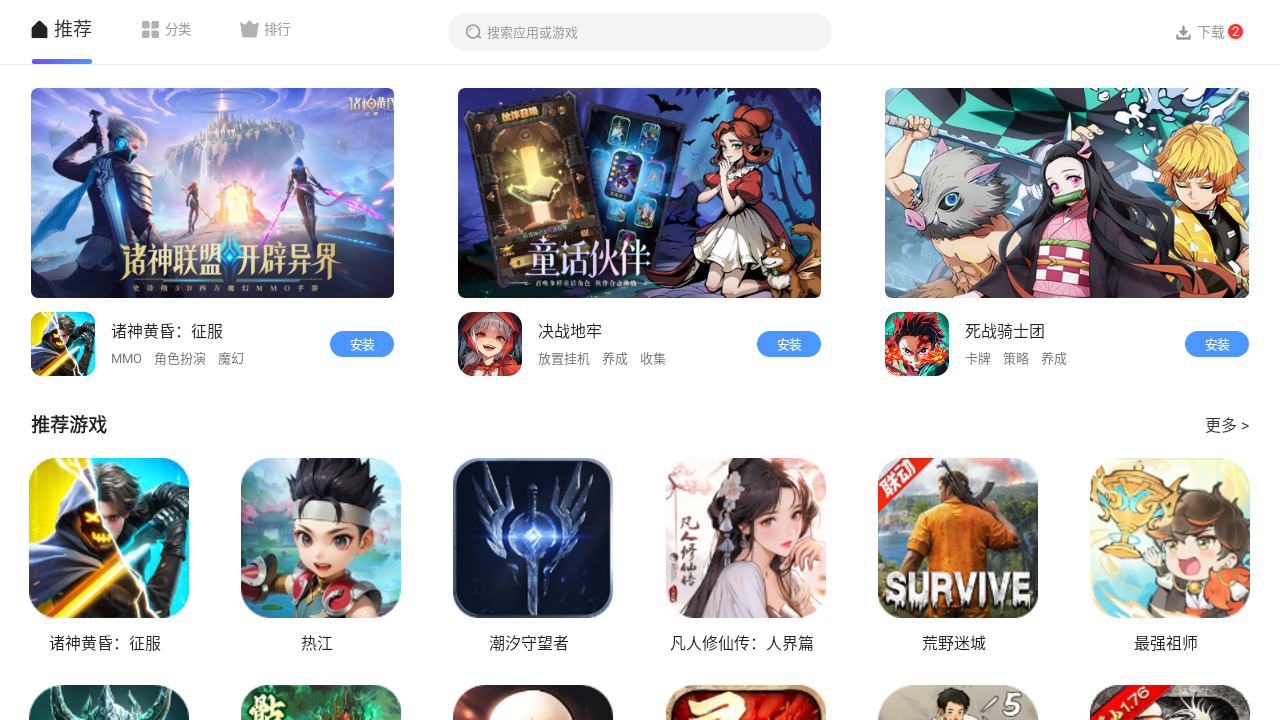This screenshot has width=1280, height=720.
Task: Install 诸神黄昏：征服
Action: point(362,344)
